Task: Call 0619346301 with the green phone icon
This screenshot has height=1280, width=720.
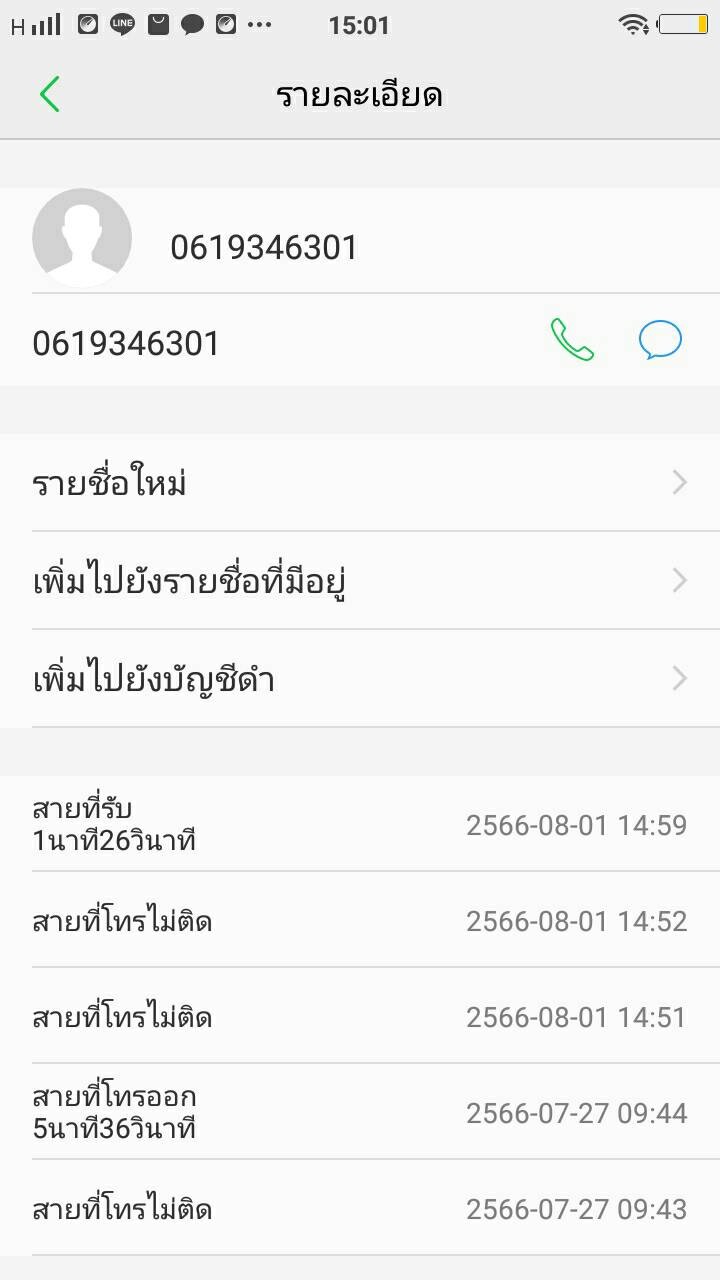Action: point(572,340)
